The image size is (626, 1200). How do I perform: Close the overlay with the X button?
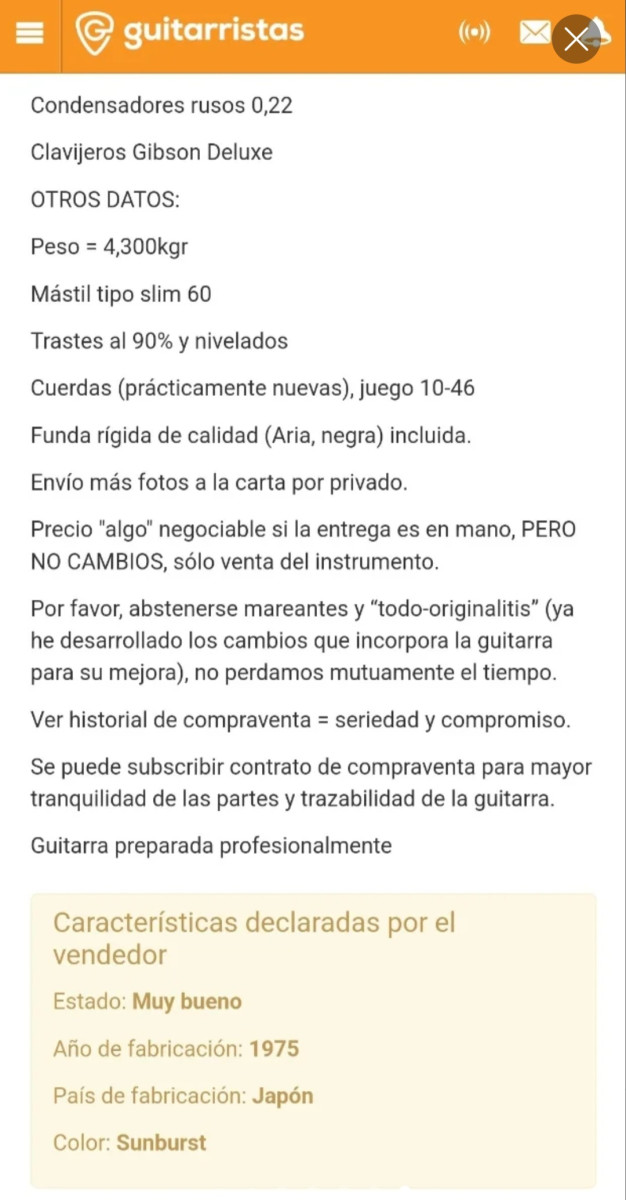click(x=577, y=39)
